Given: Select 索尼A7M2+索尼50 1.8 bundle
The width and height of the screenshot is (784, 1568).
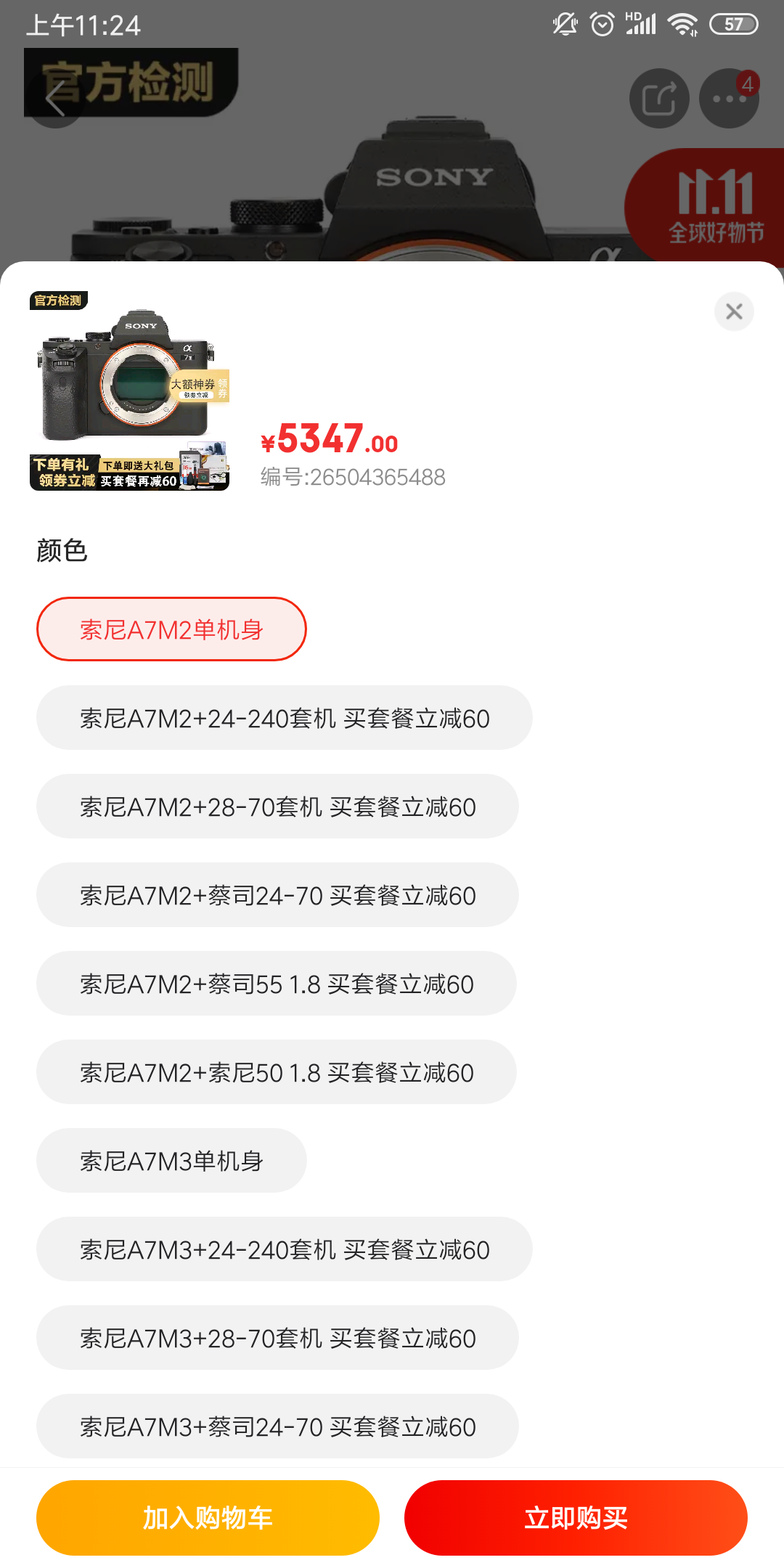Looking at the screenshot, I should click(x=277, y=1072).
